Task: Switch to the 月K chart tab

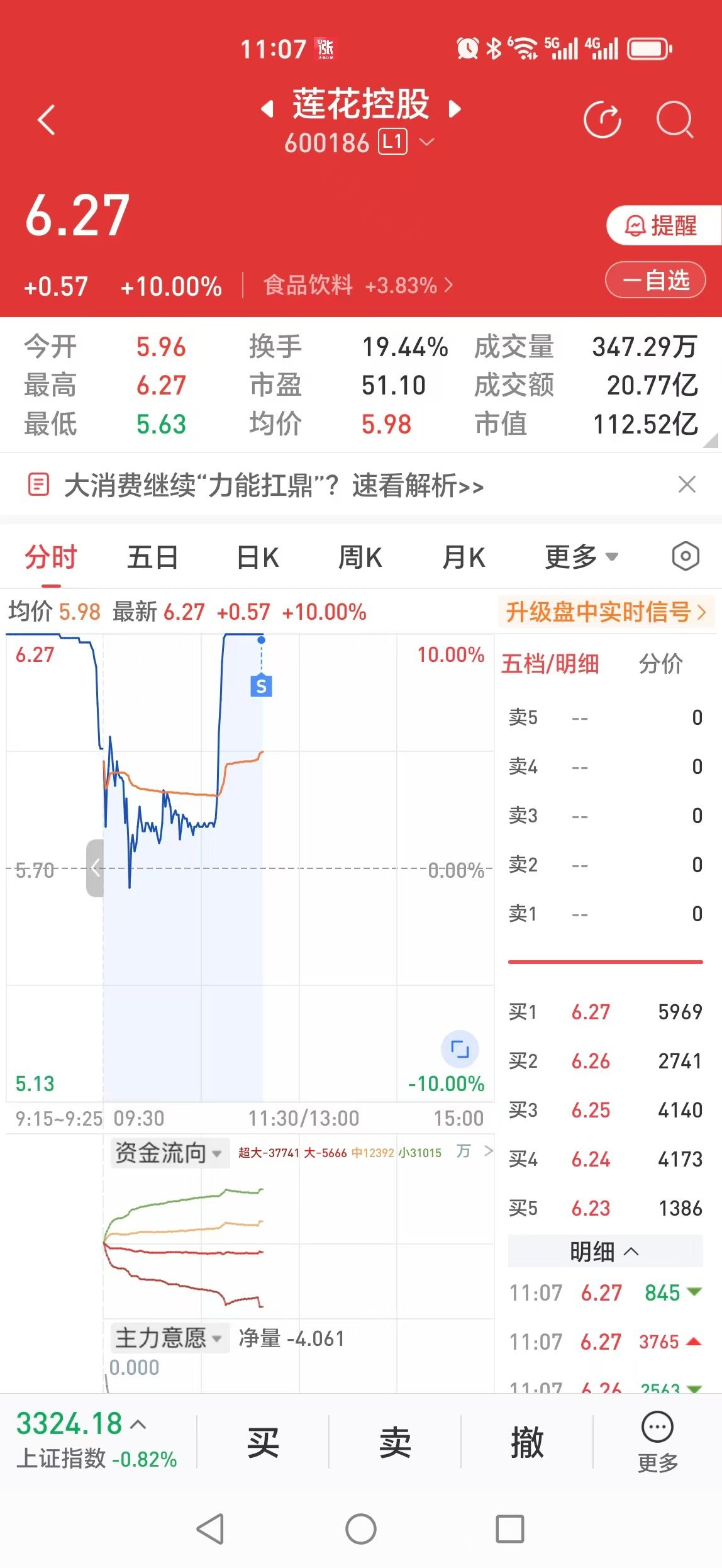Action: pyautogui.click(x=464, y=557)
